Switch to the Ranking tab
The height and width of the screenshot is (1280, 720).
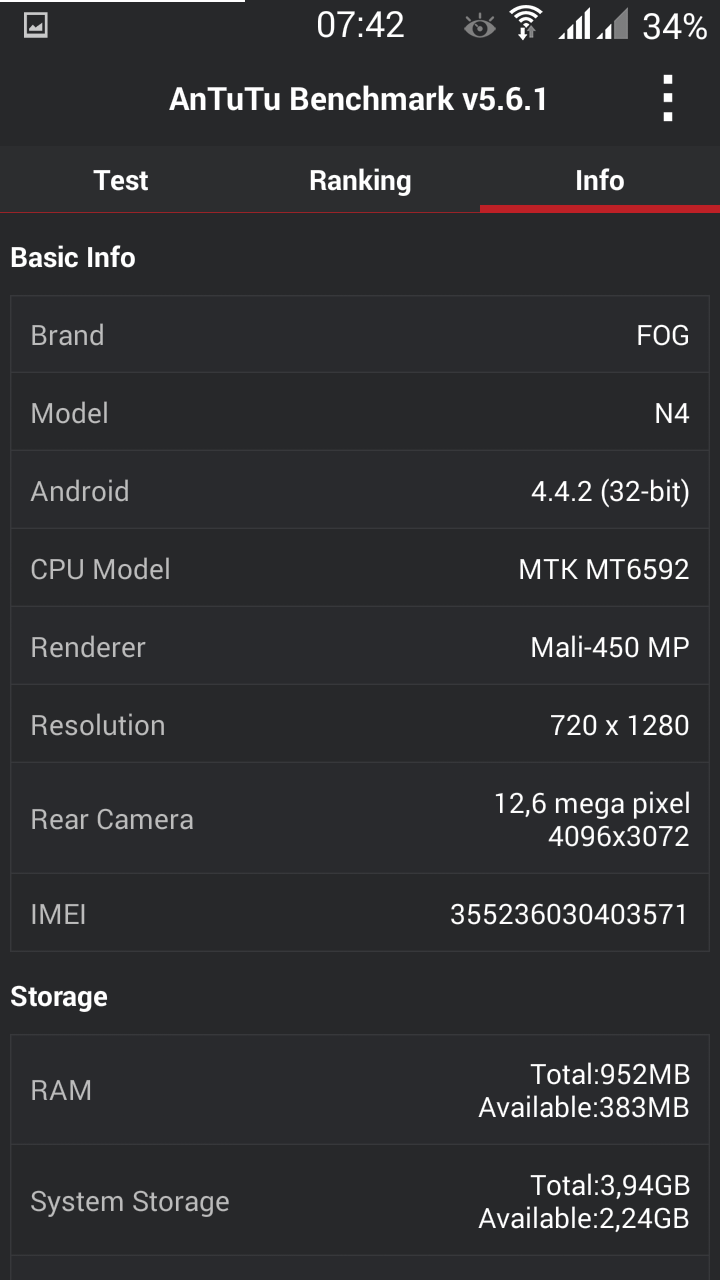(360, 180)
